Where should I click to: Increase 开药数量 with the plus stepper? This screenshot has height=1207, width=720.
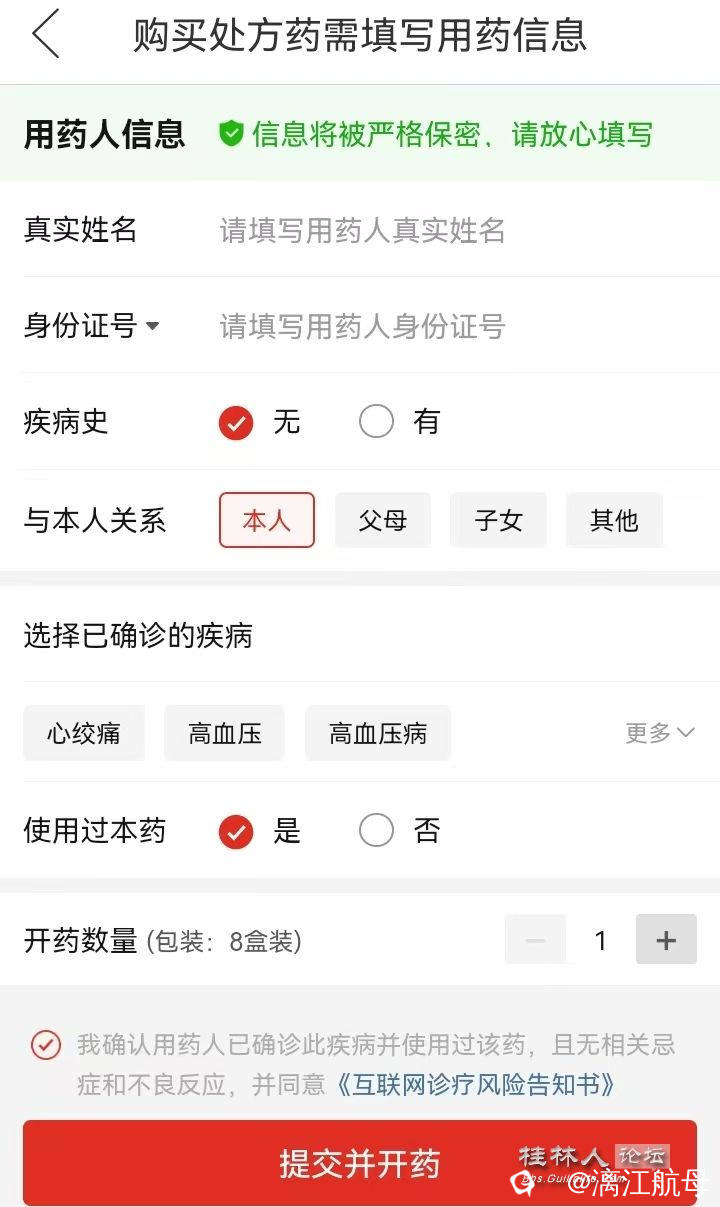point(666,939)
